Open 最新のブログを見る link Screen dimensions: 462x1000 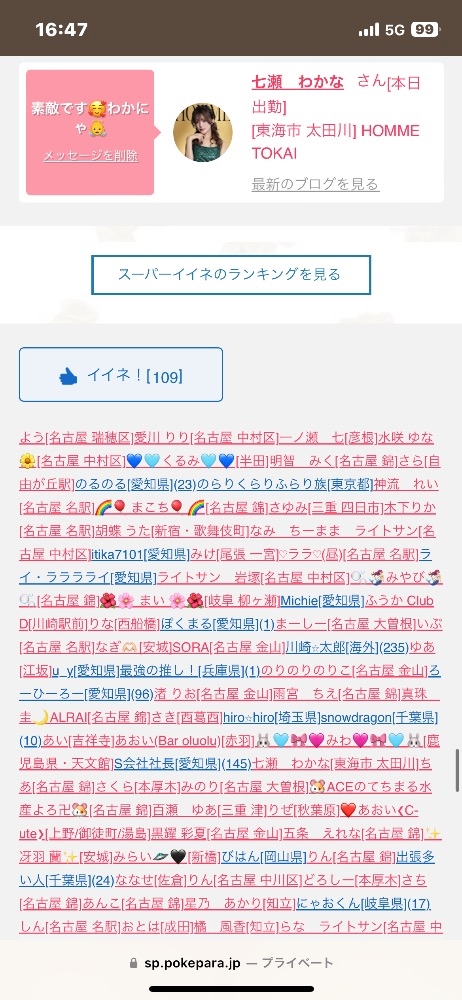point(315,184)
